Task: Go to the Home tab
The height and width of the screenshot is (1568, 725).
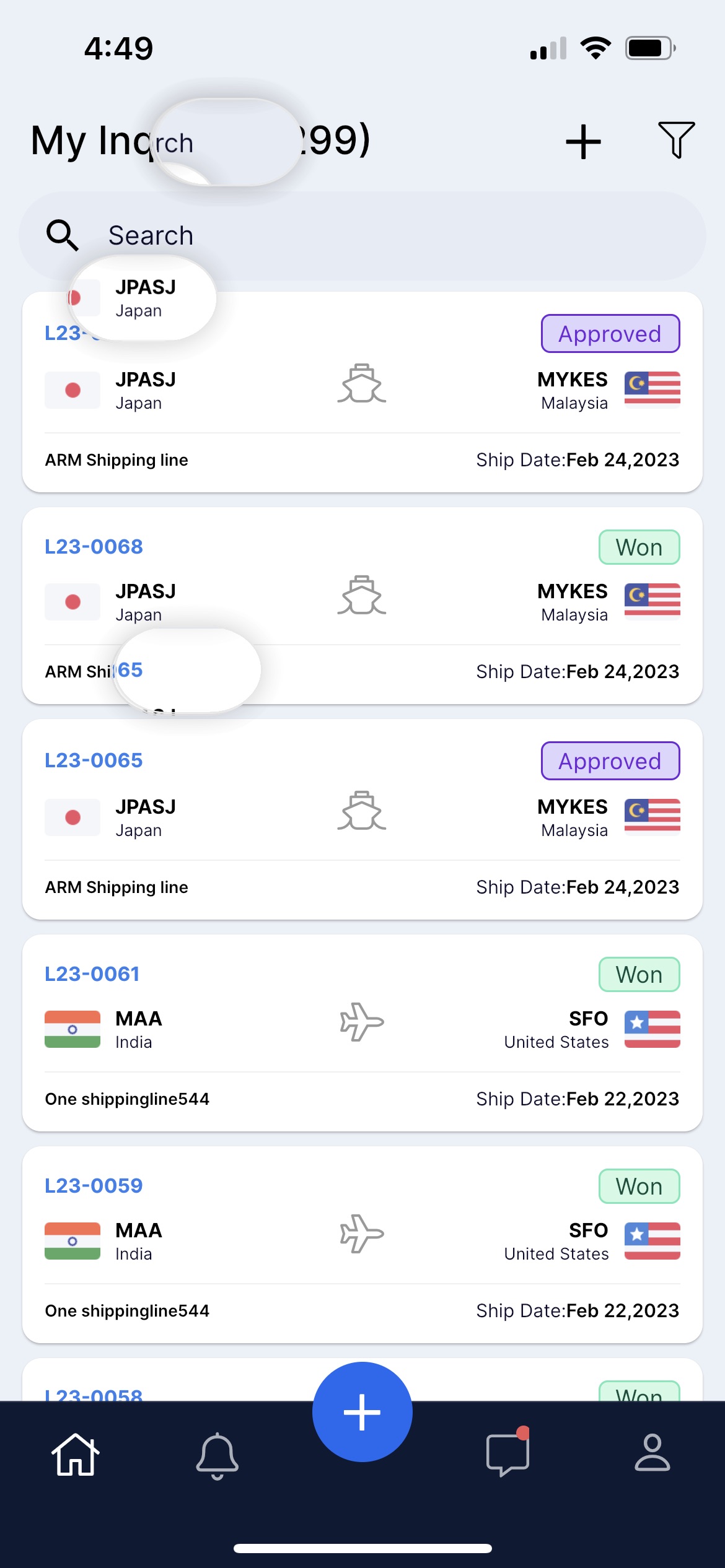Action: point(75,1455)
